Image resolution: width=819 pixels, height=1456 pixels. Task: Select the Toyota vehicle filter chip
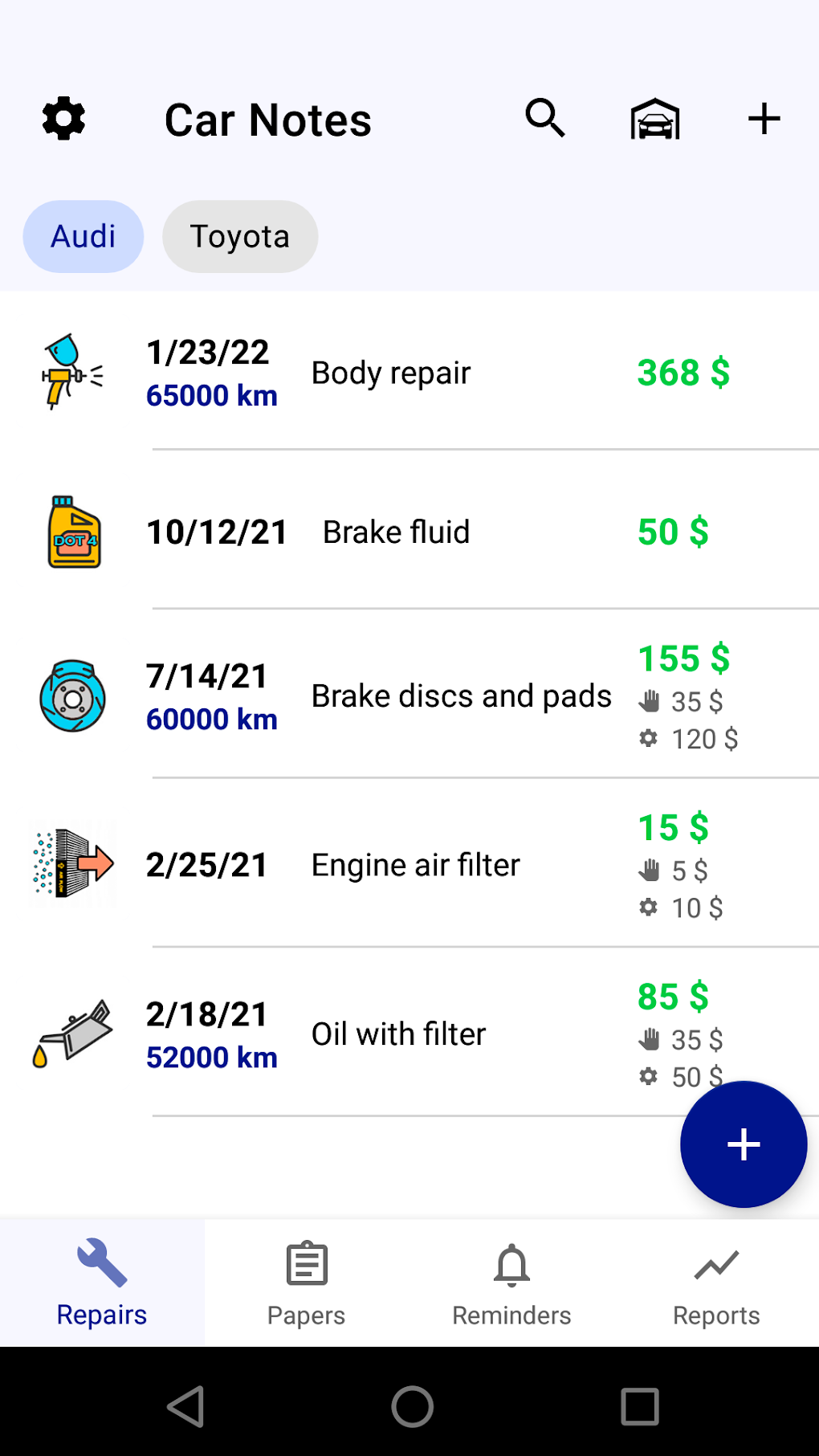click(x=239, y=235)
